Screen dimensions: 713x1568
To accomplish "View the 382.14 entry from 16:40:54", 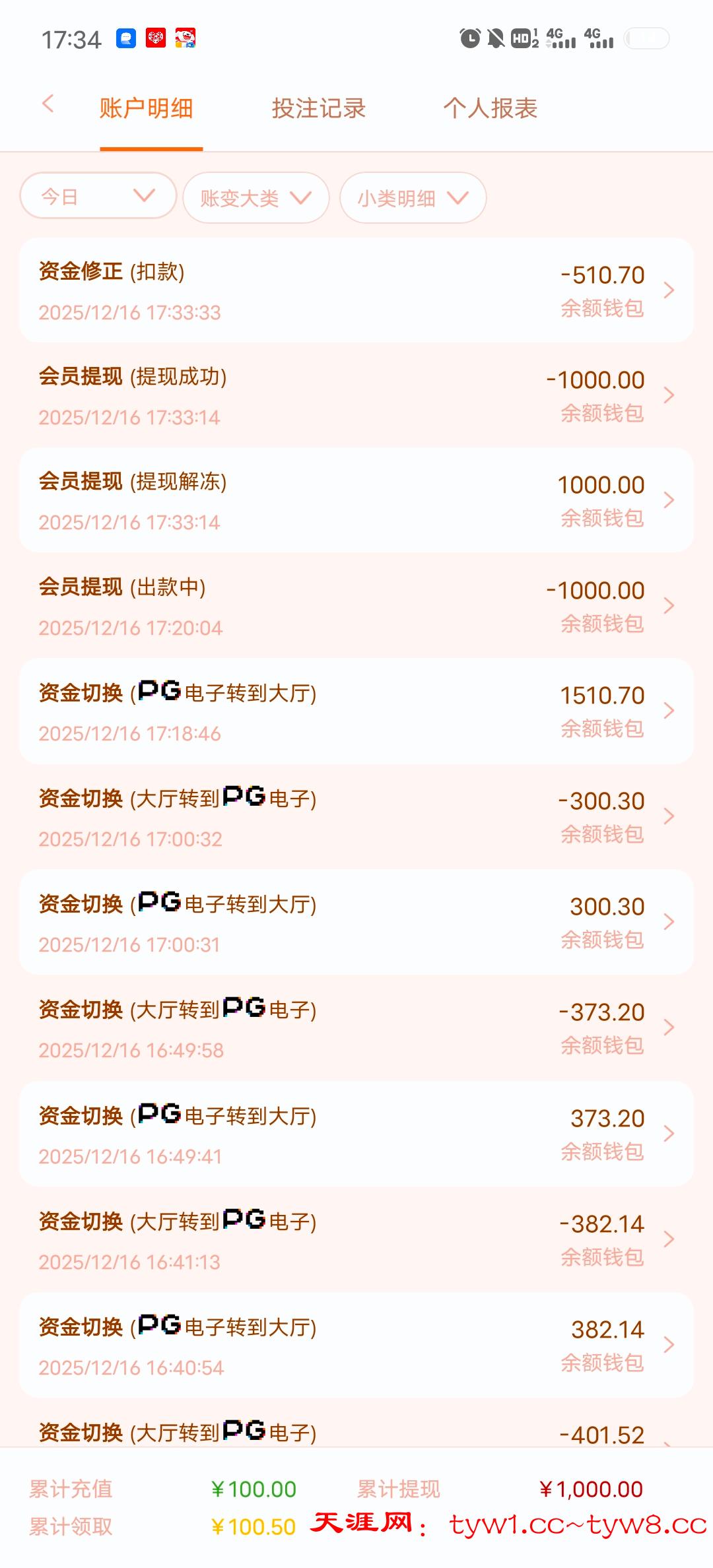I will [x=356, y=1345].
